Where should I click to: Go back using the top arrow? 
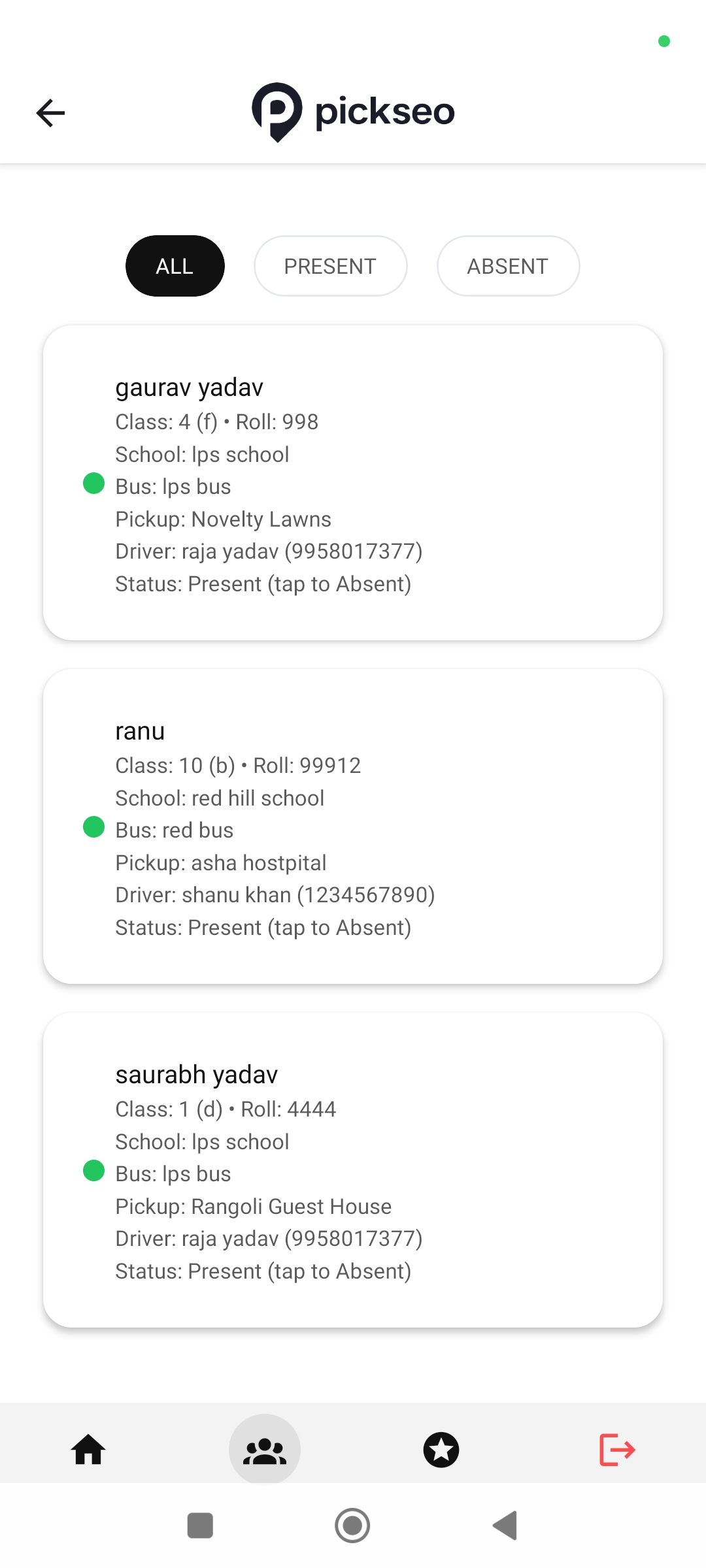click(x=50, y=113)
